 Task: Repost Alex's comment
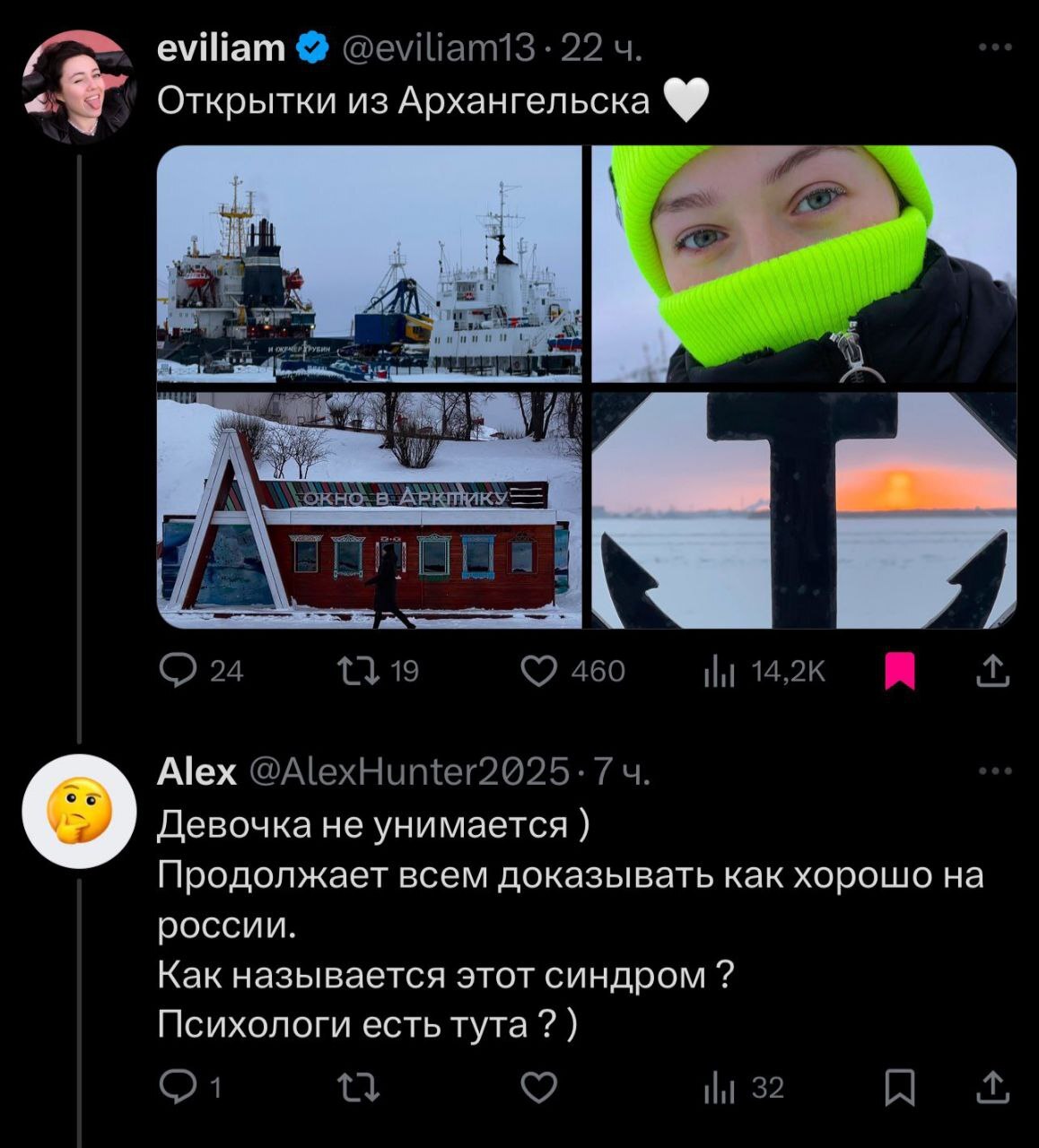tap(357, 1088)
